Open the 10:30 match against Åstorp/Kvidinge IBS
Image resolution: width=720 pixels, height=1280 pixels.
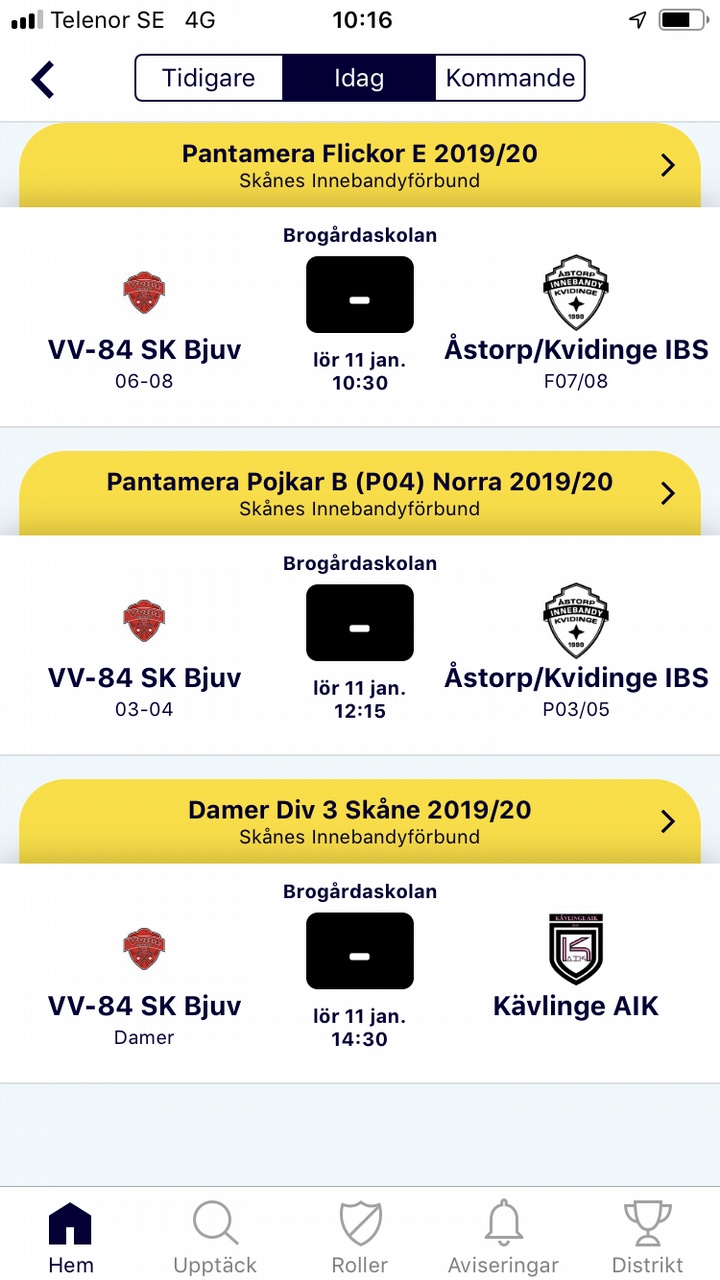(x=360, y=318)
